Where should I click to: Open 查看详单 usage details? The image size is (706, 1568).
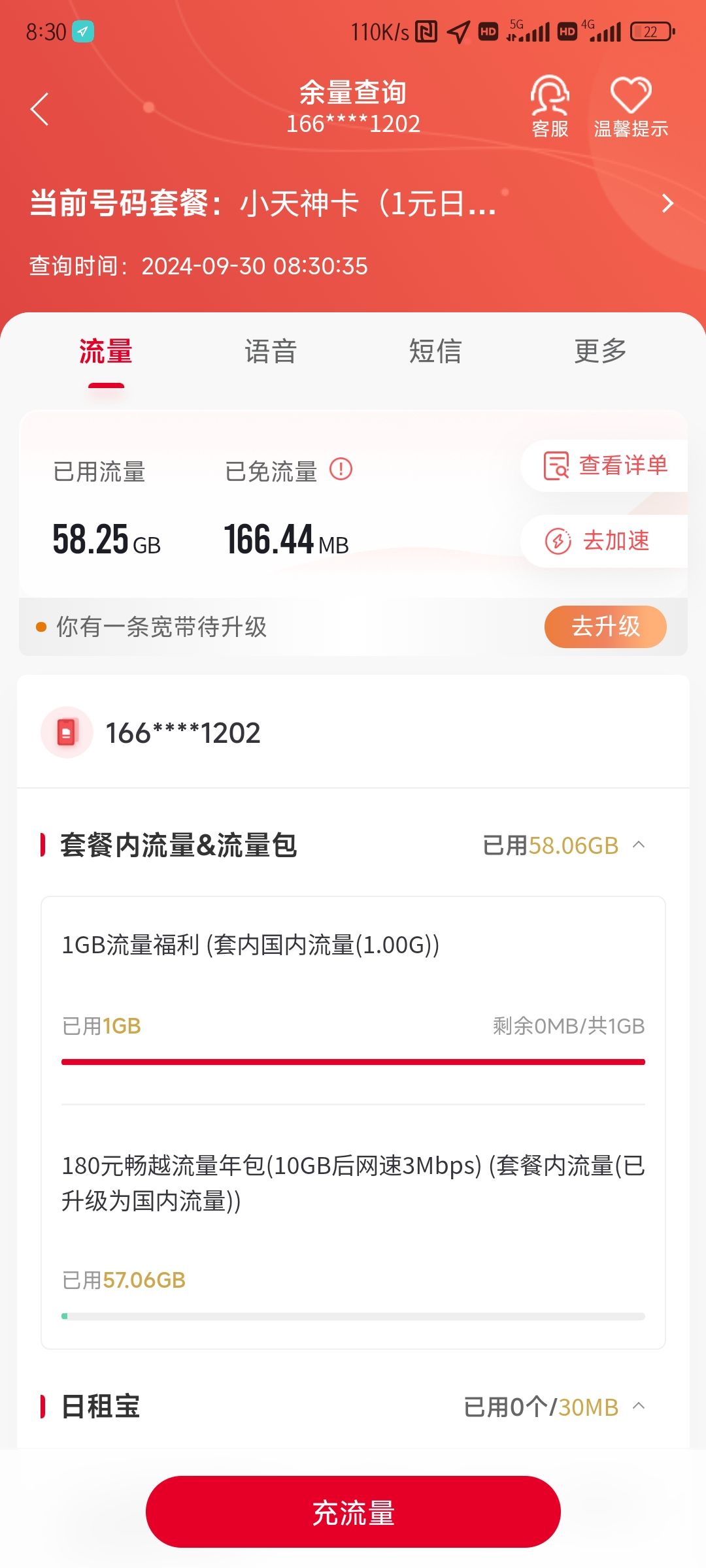tap(605, 466)
